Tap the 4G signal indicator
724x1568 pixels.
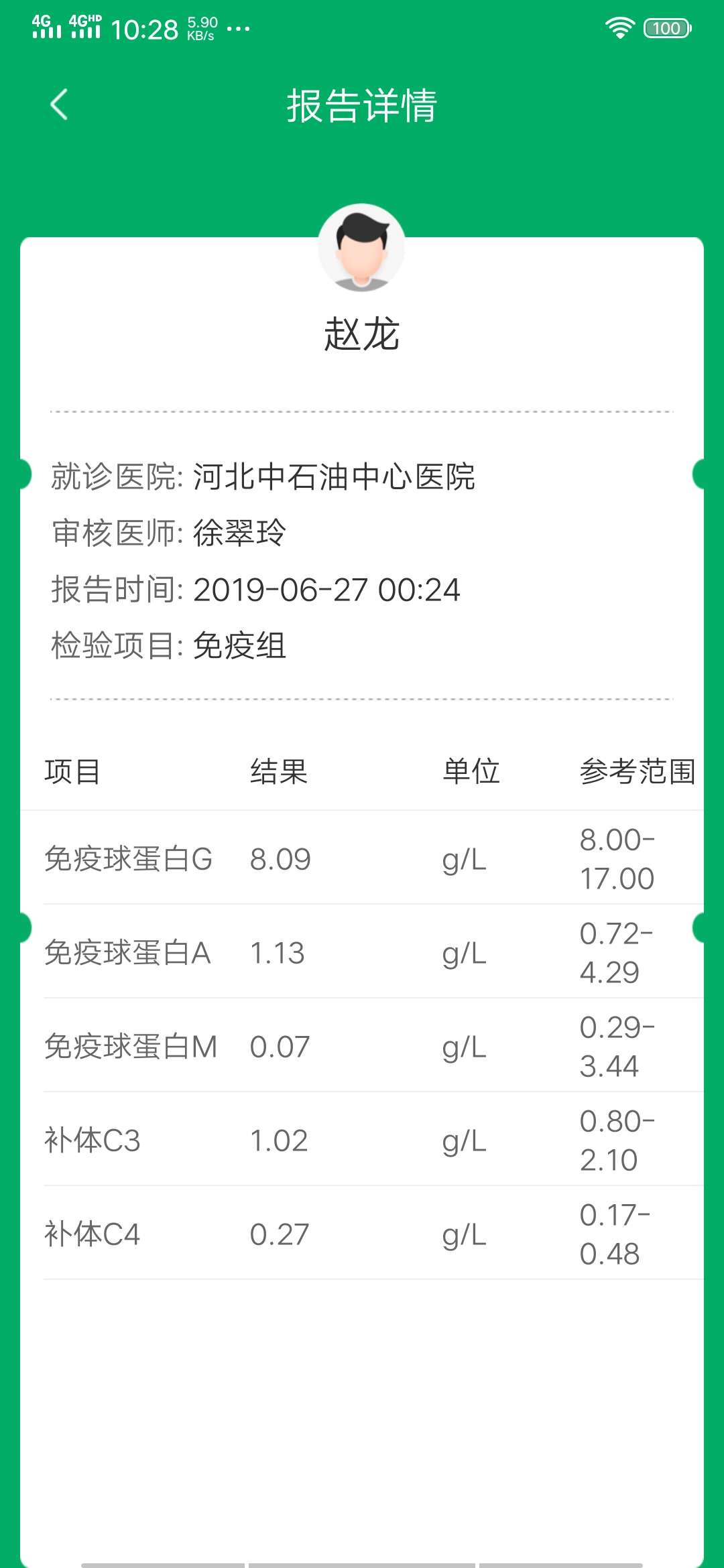46,25
